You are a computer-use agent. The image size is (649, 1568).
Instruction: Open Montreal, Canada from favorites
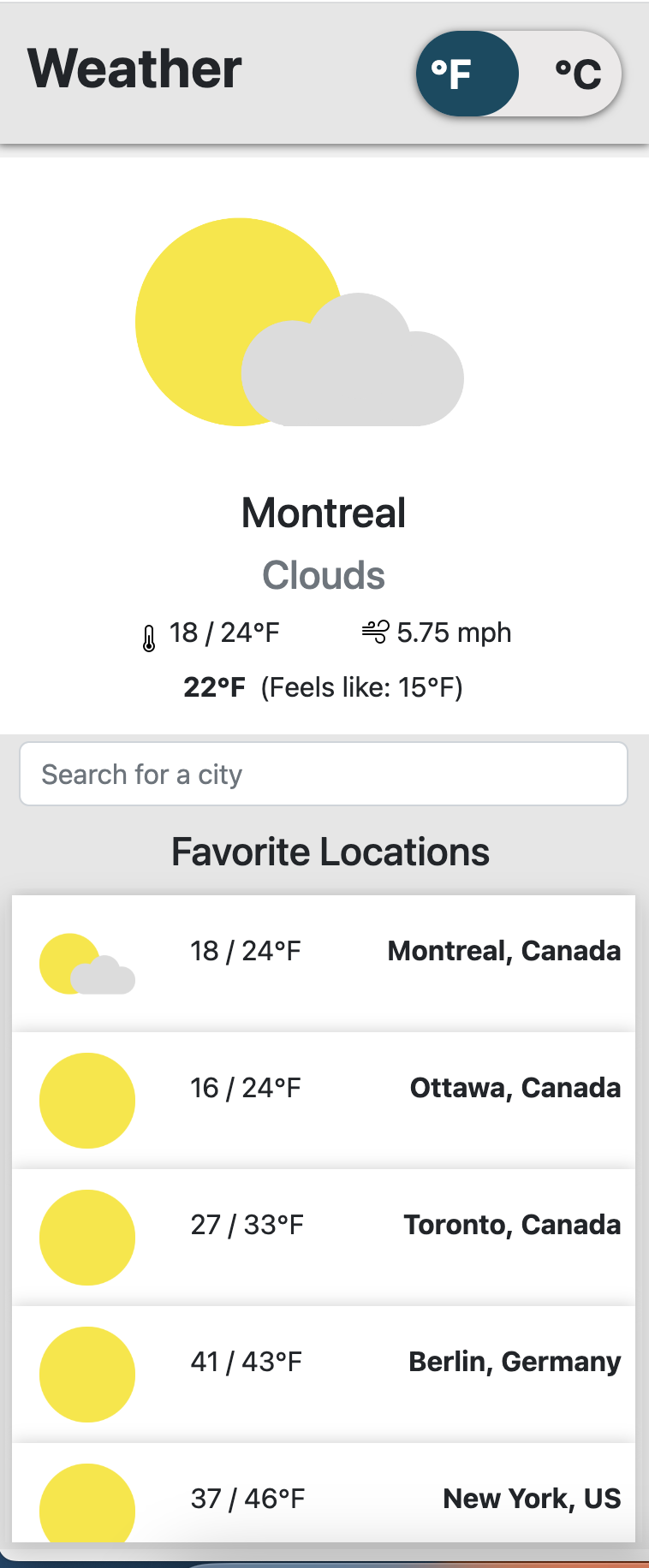coord(324,962)
